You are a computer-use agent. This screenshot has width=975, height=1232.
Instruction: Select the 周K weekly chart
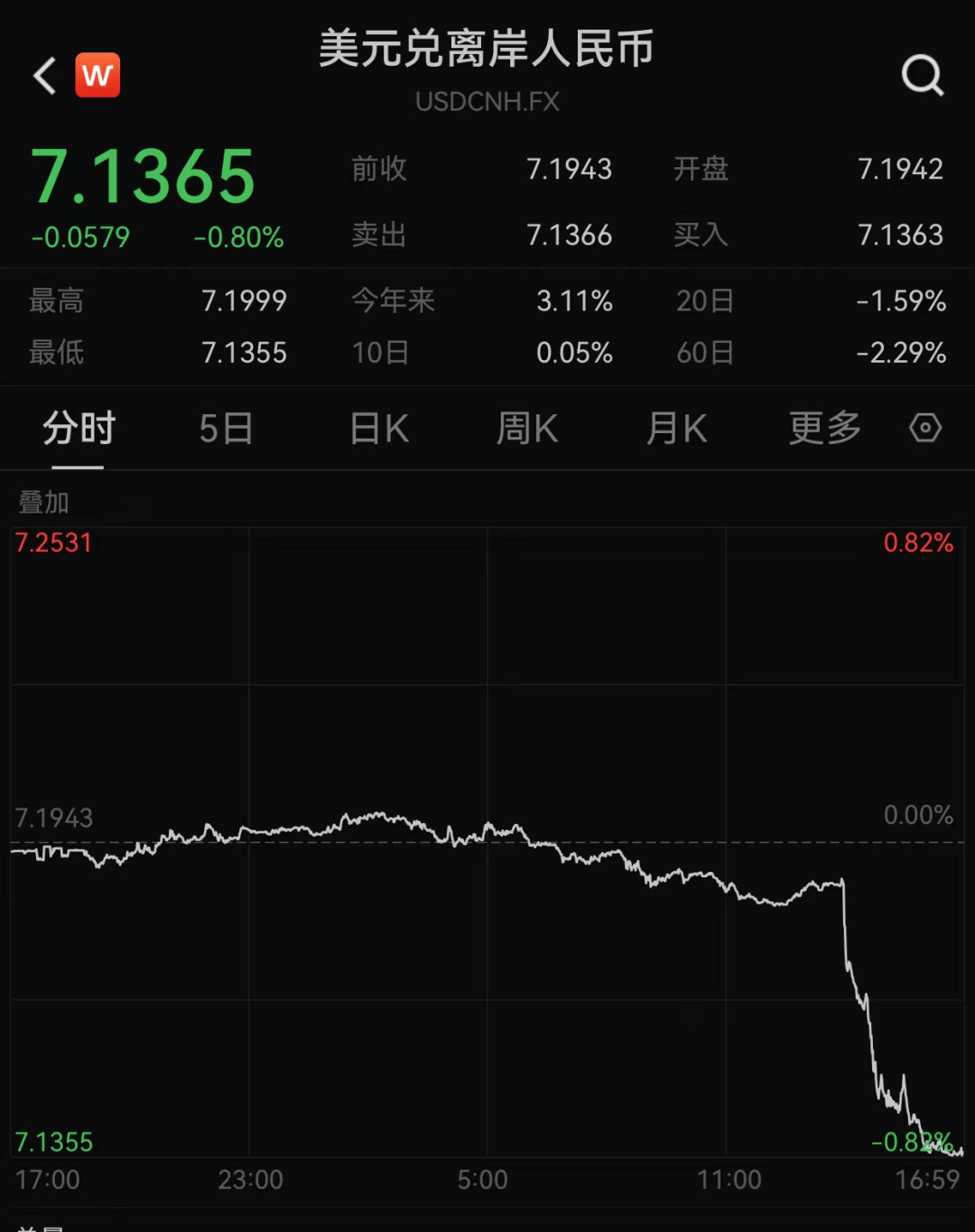[x=526, y=429]
